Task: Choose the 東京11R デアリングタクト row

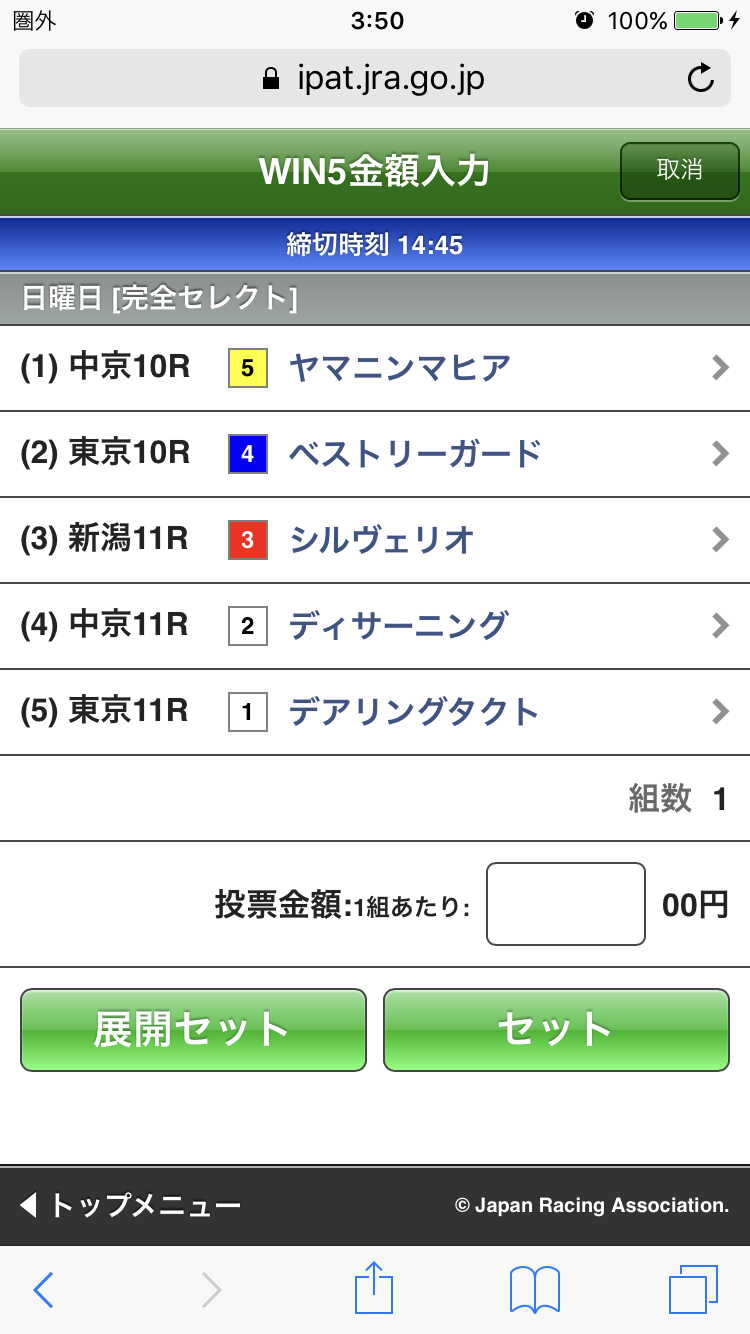Action: point(375,712)
